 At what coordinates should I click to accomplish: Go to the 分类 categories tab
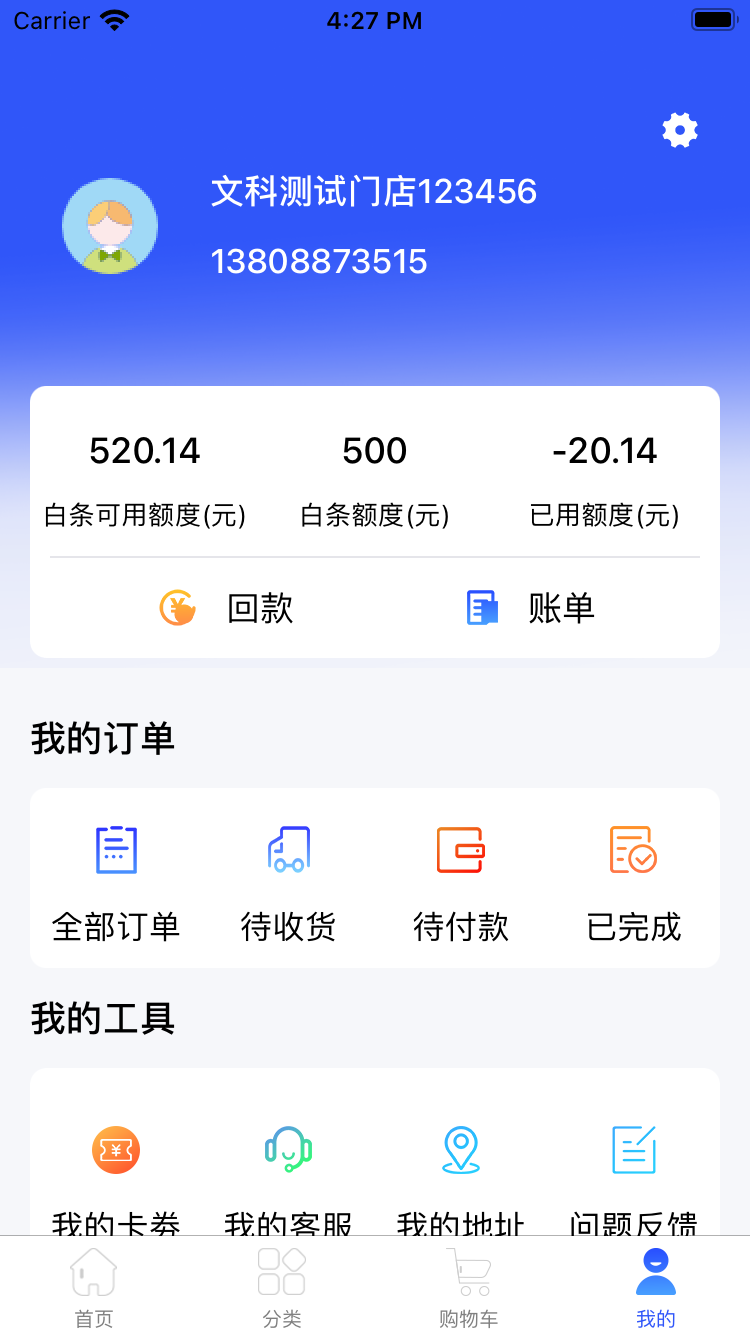point(281,1288)
